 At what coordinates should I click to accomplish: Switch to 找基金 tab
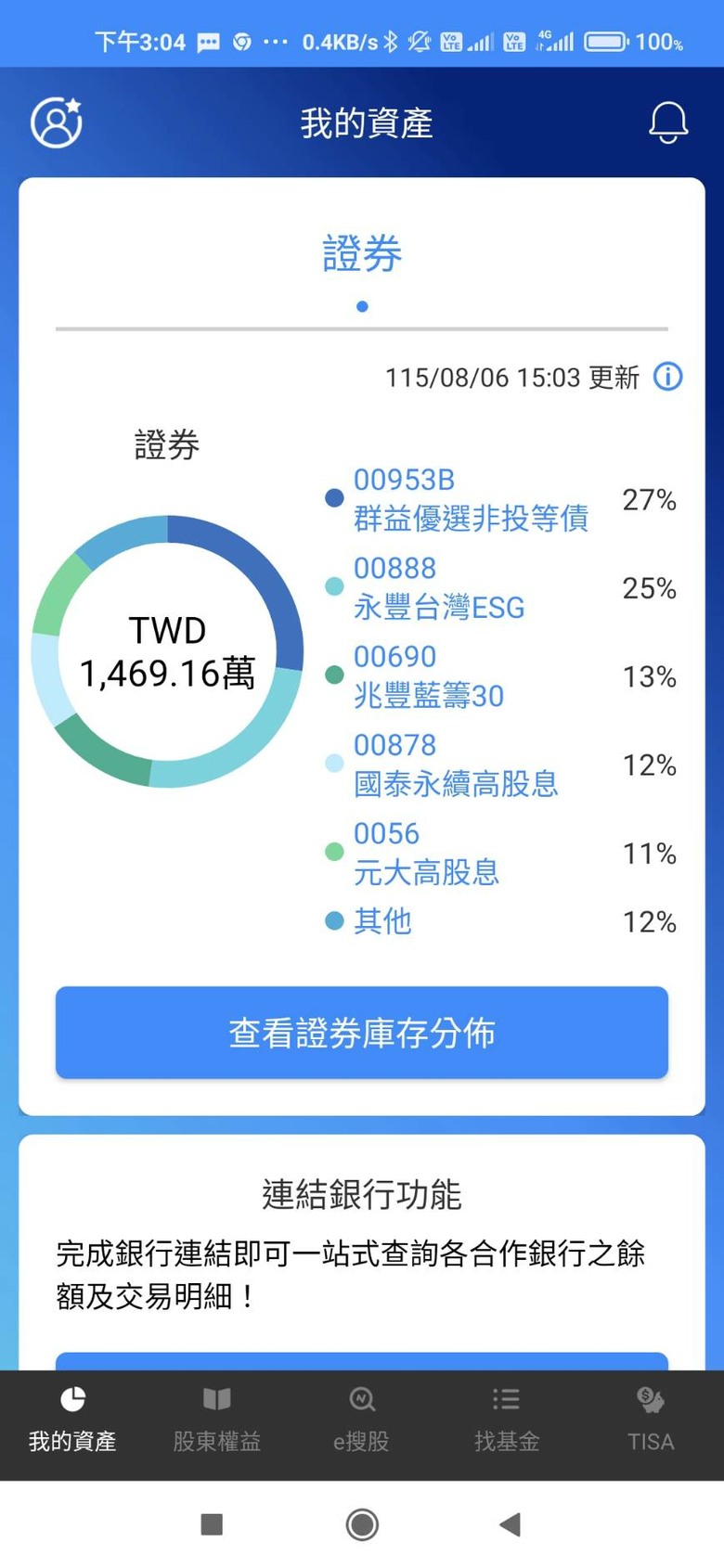pyautogui.click(x=506, y=1420)
